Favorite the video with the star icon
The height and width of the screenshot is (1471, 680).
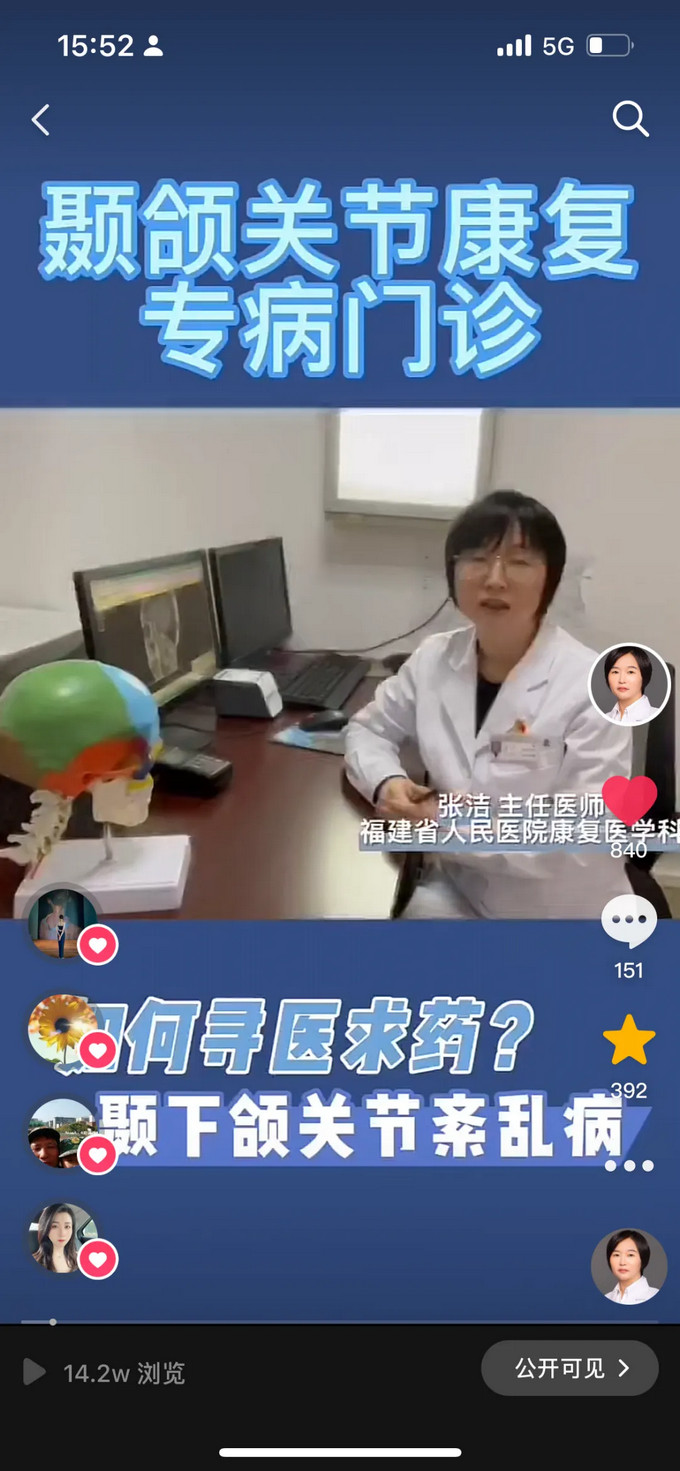(x=629, y=1040)
